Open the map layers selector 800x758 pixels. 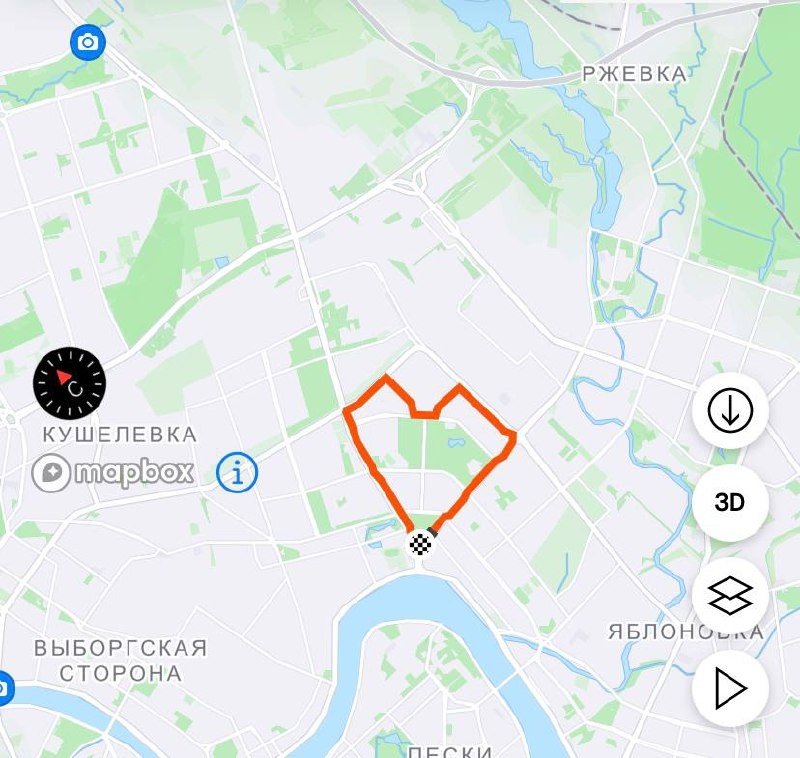point(730,595)
